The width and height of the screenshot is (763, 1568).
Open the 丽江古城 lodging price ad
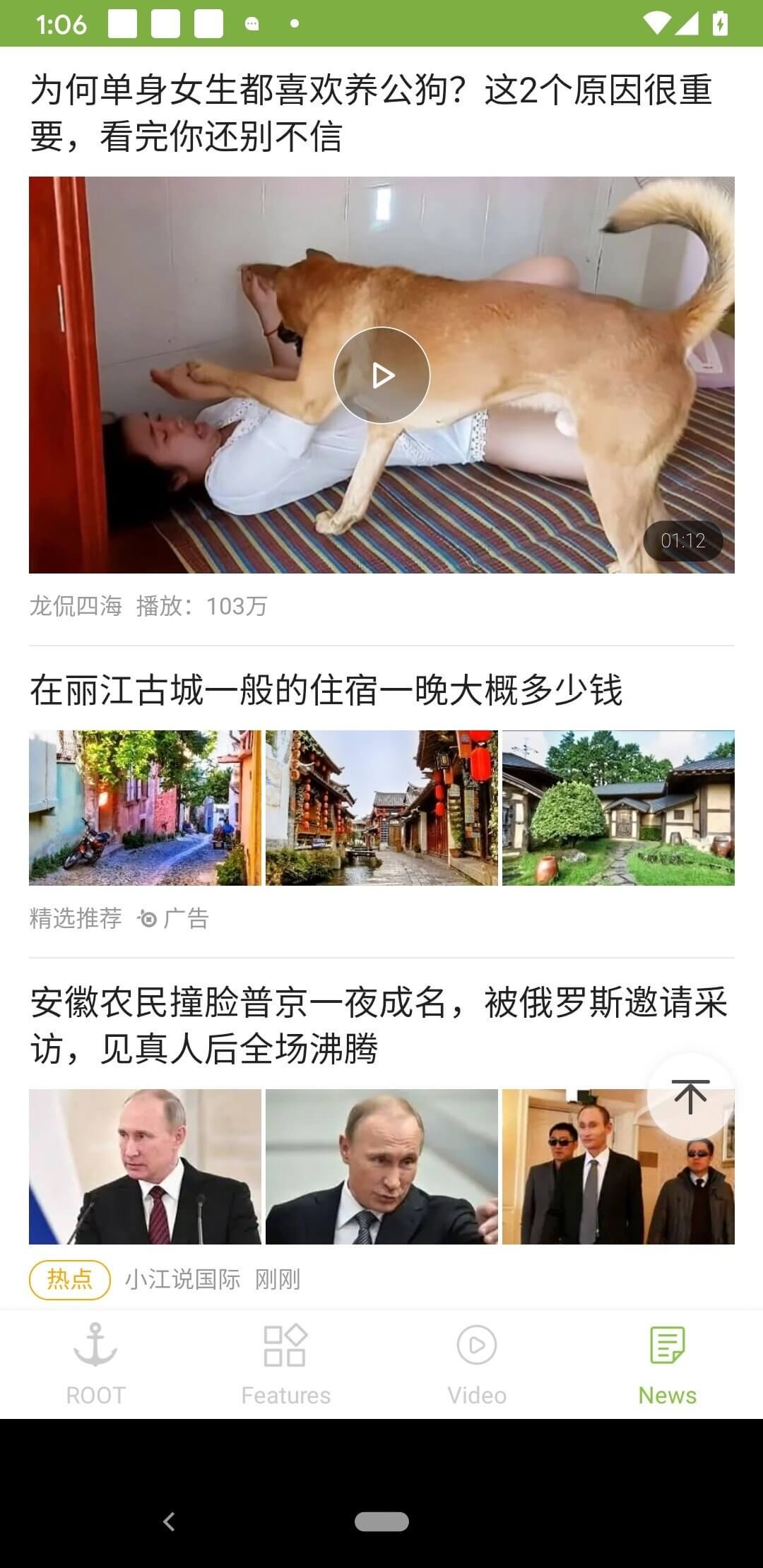coord(326,690)
